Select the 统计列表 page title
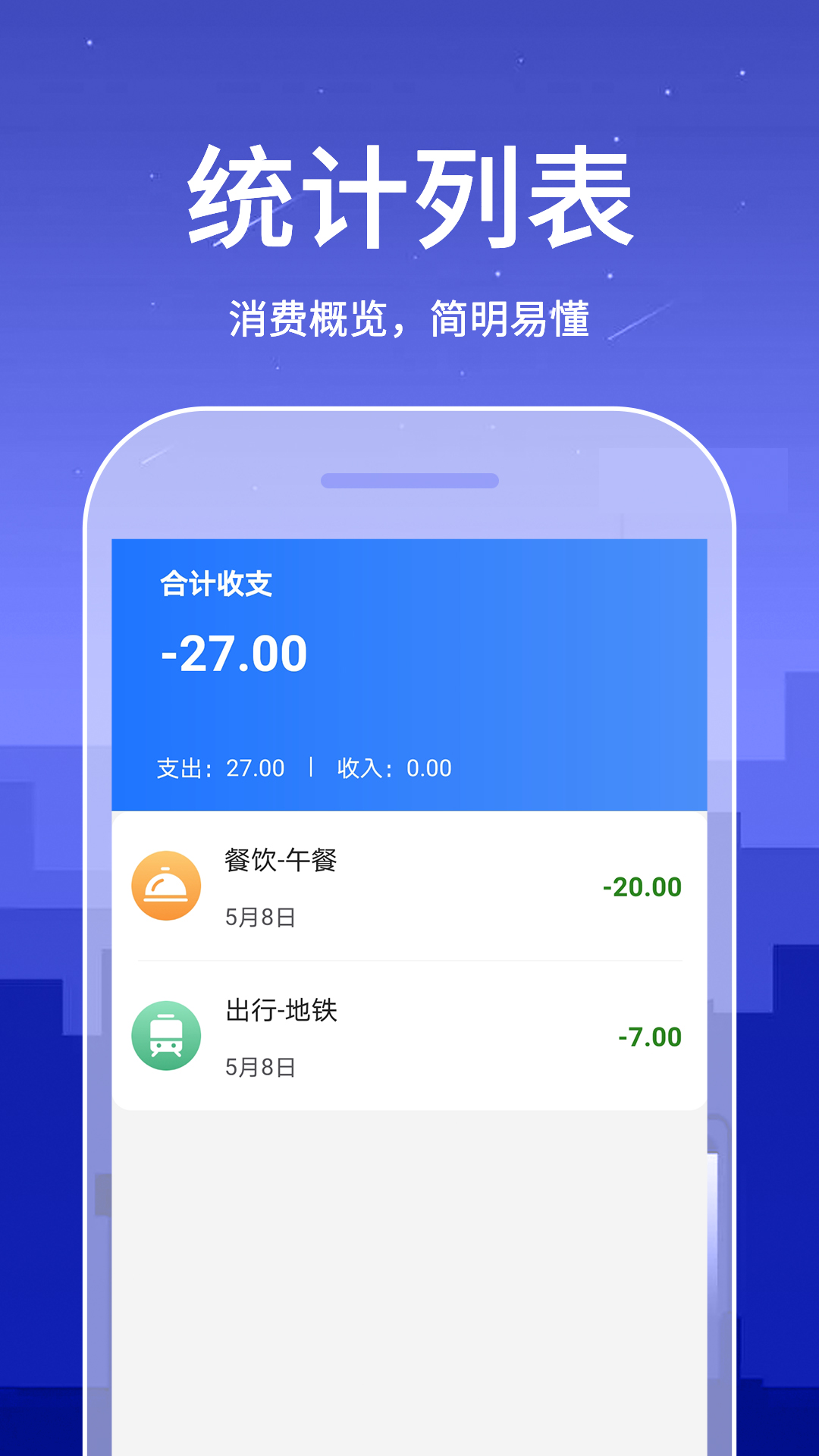This screenshot has height=1456, width=819. (x=409, y=197)
